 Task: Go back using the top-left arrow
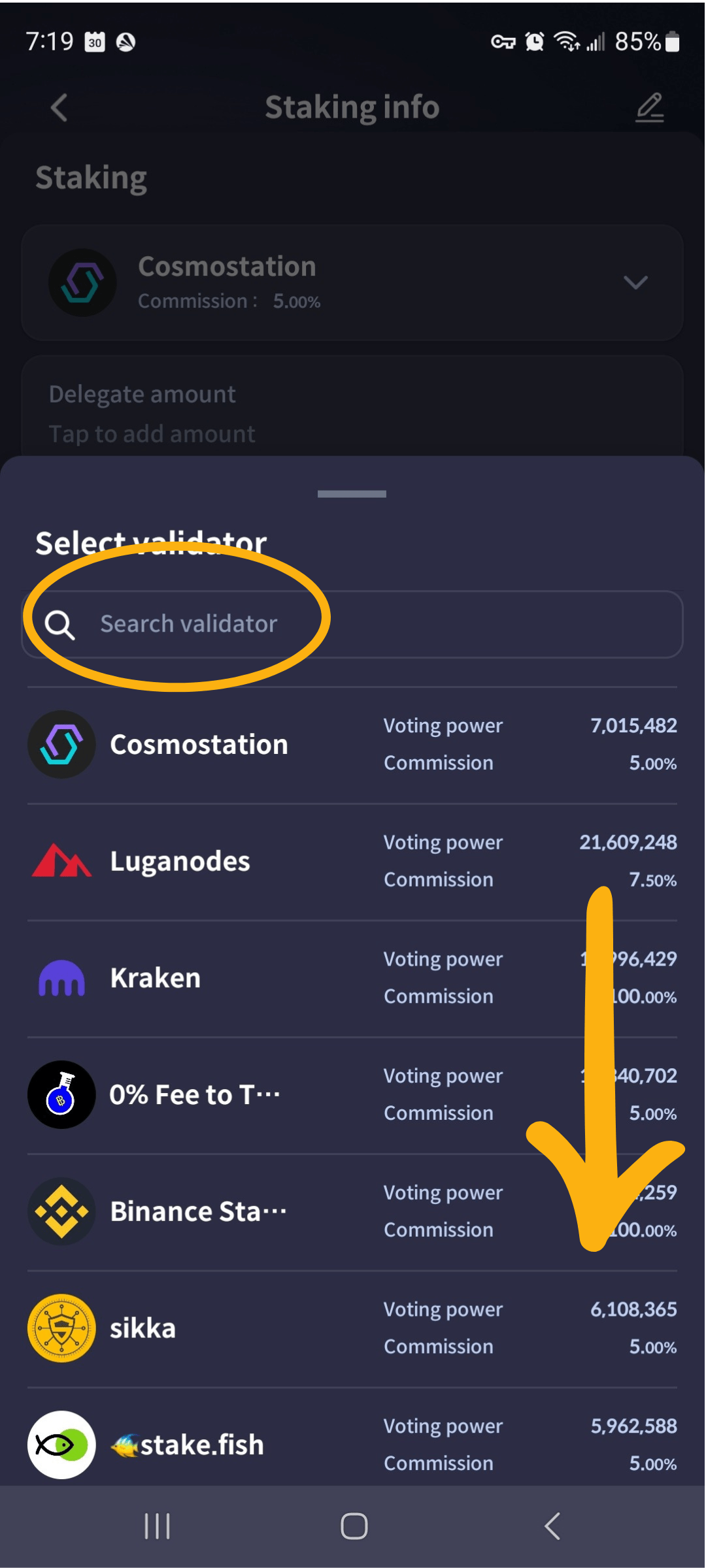(x=59, y=106)
